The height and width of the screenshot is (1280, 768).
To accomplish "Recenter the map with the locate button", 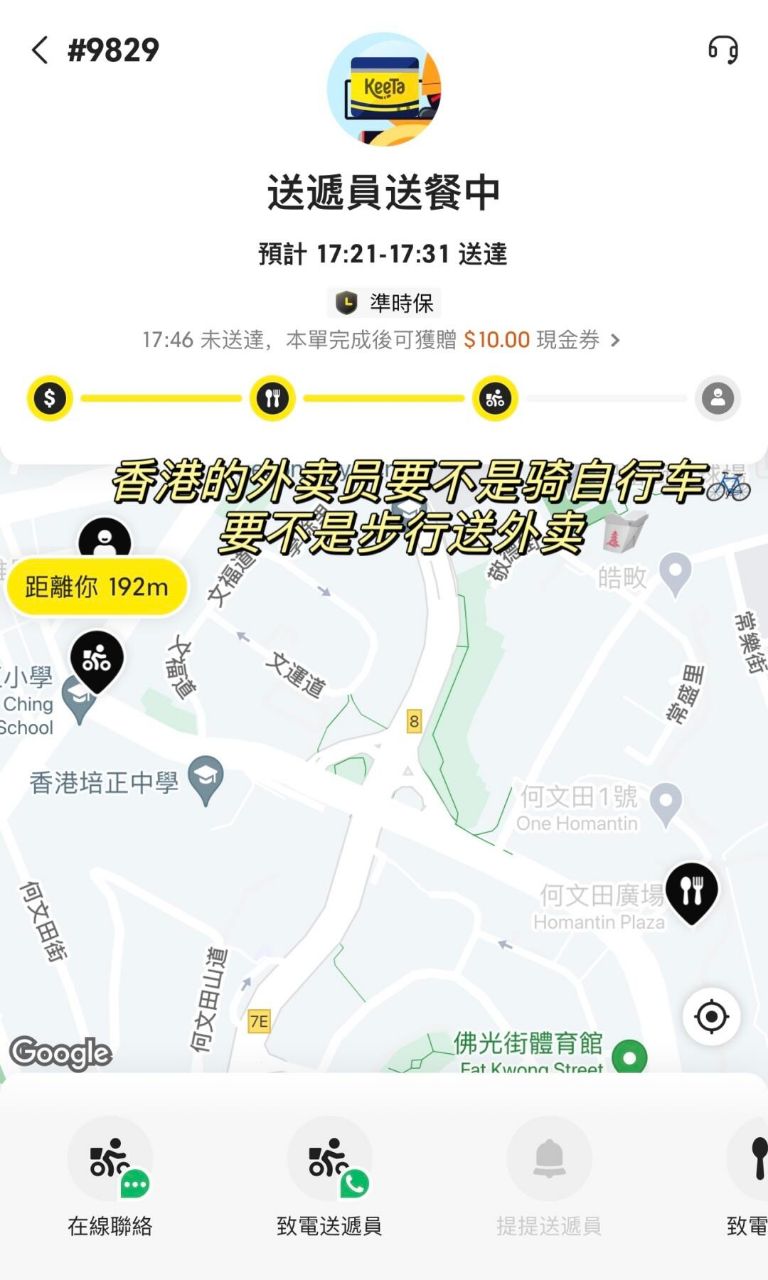I will point(710,1016).
